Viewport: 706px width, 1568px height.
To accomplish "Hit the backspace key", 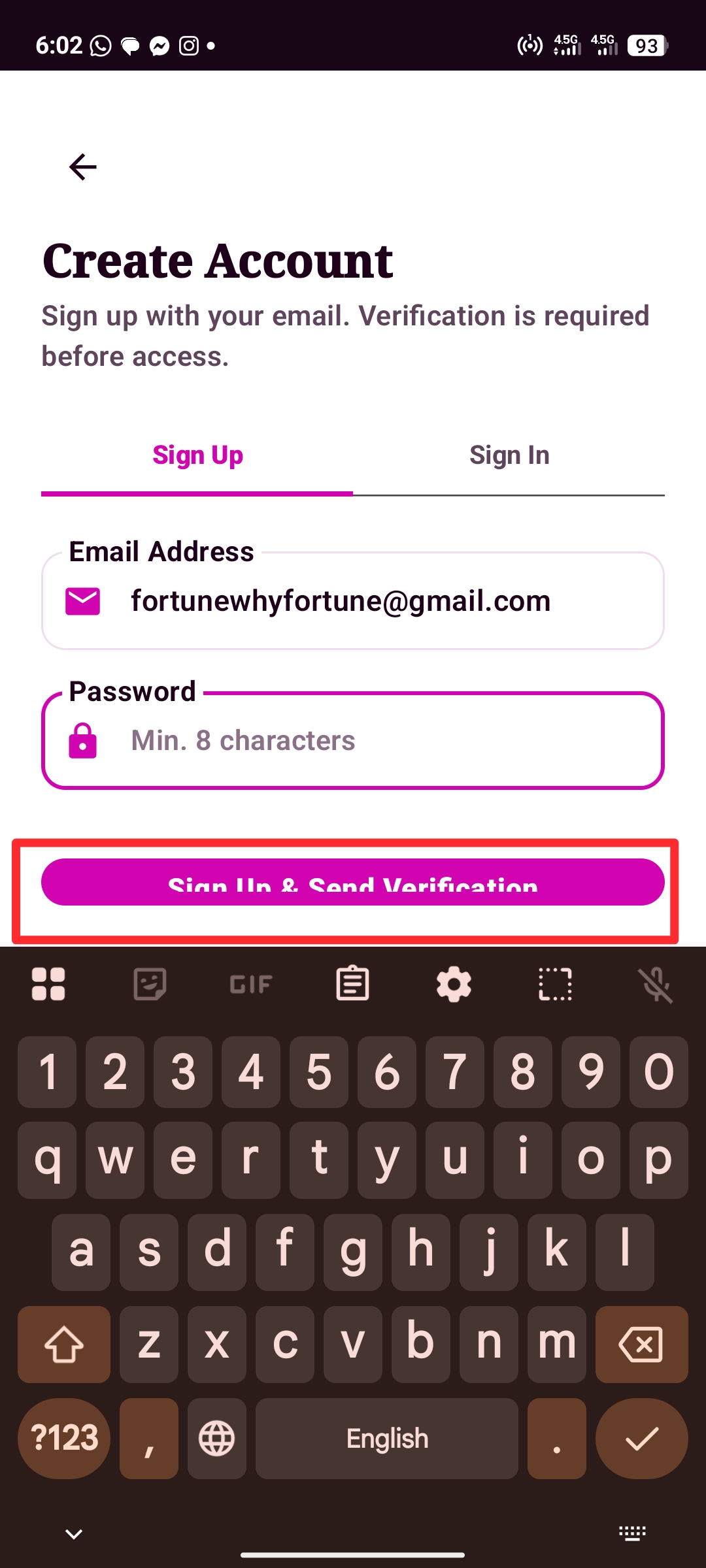I will 641,1344.
